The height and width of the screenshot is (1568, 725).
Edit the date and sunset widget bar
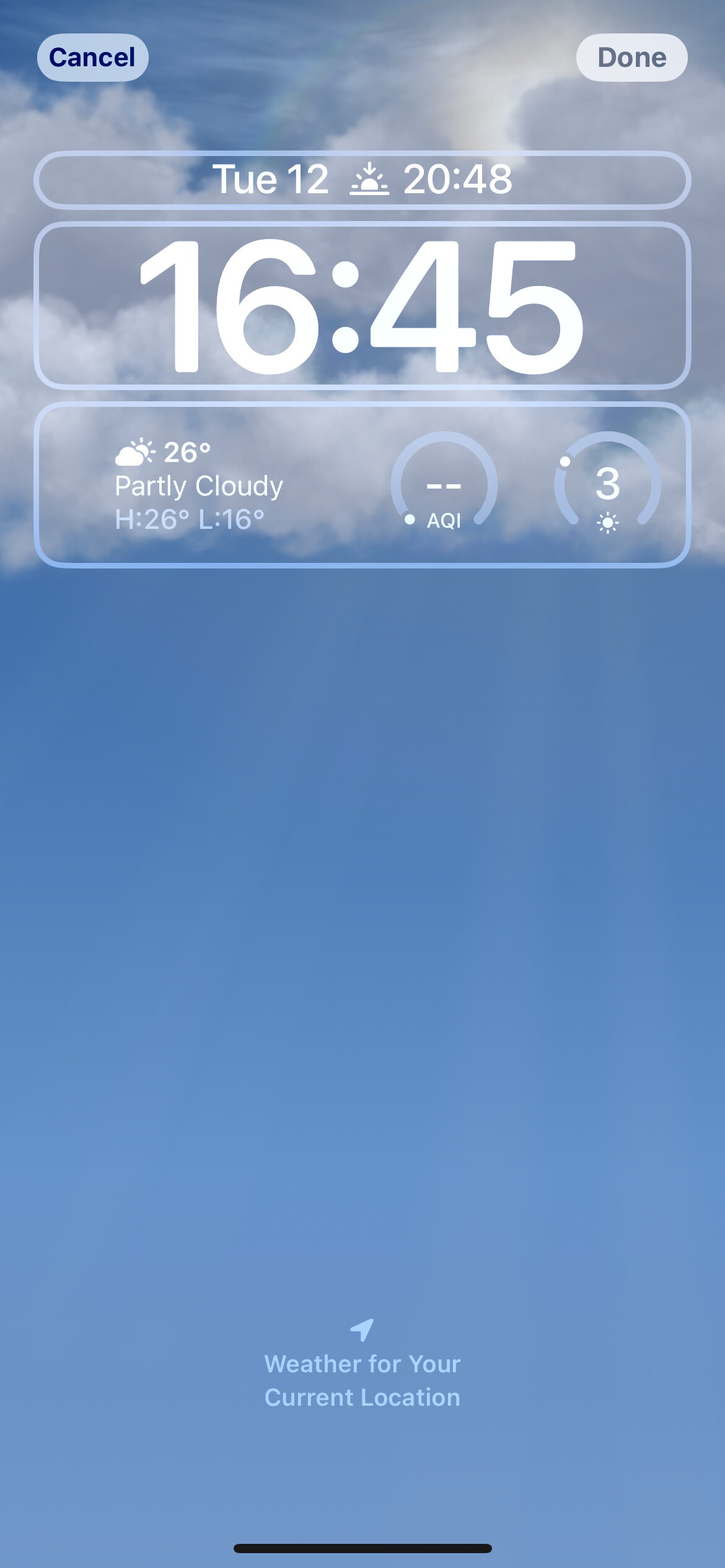point(362,180)
